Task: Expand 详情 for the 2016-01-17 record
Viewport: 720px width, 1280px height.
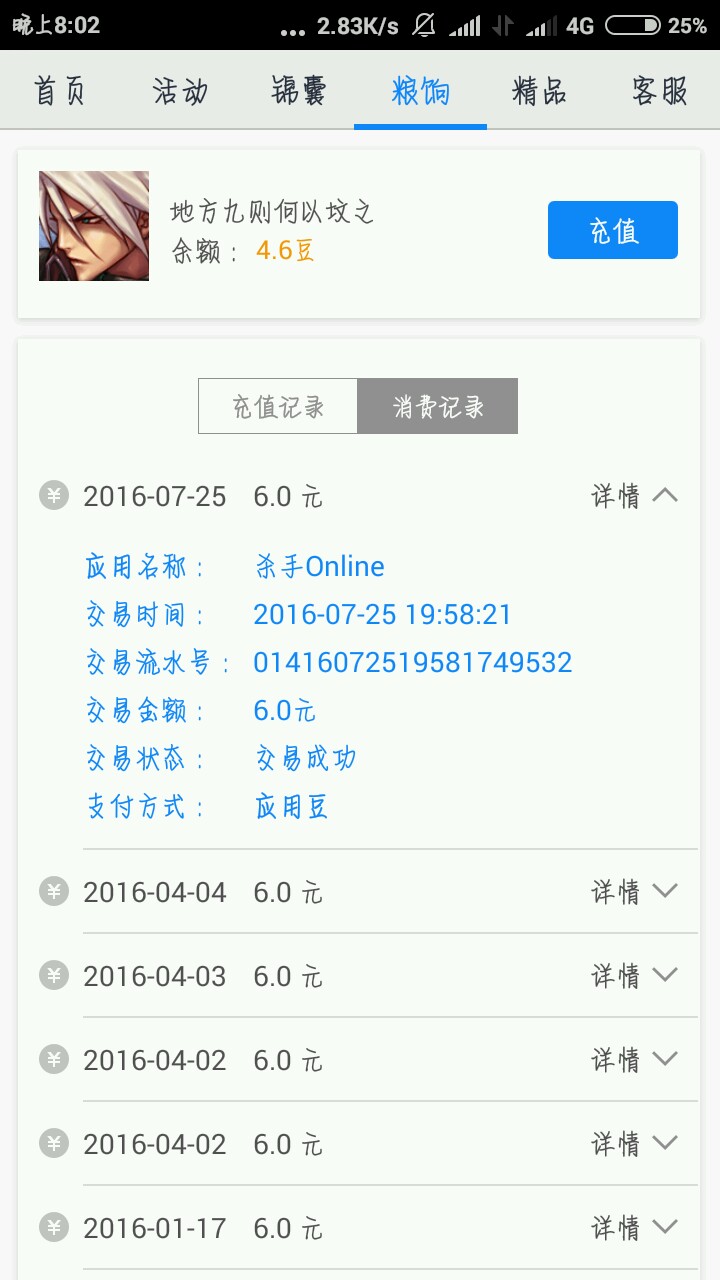Action: pyautogui.click(x=635, y=1228)
